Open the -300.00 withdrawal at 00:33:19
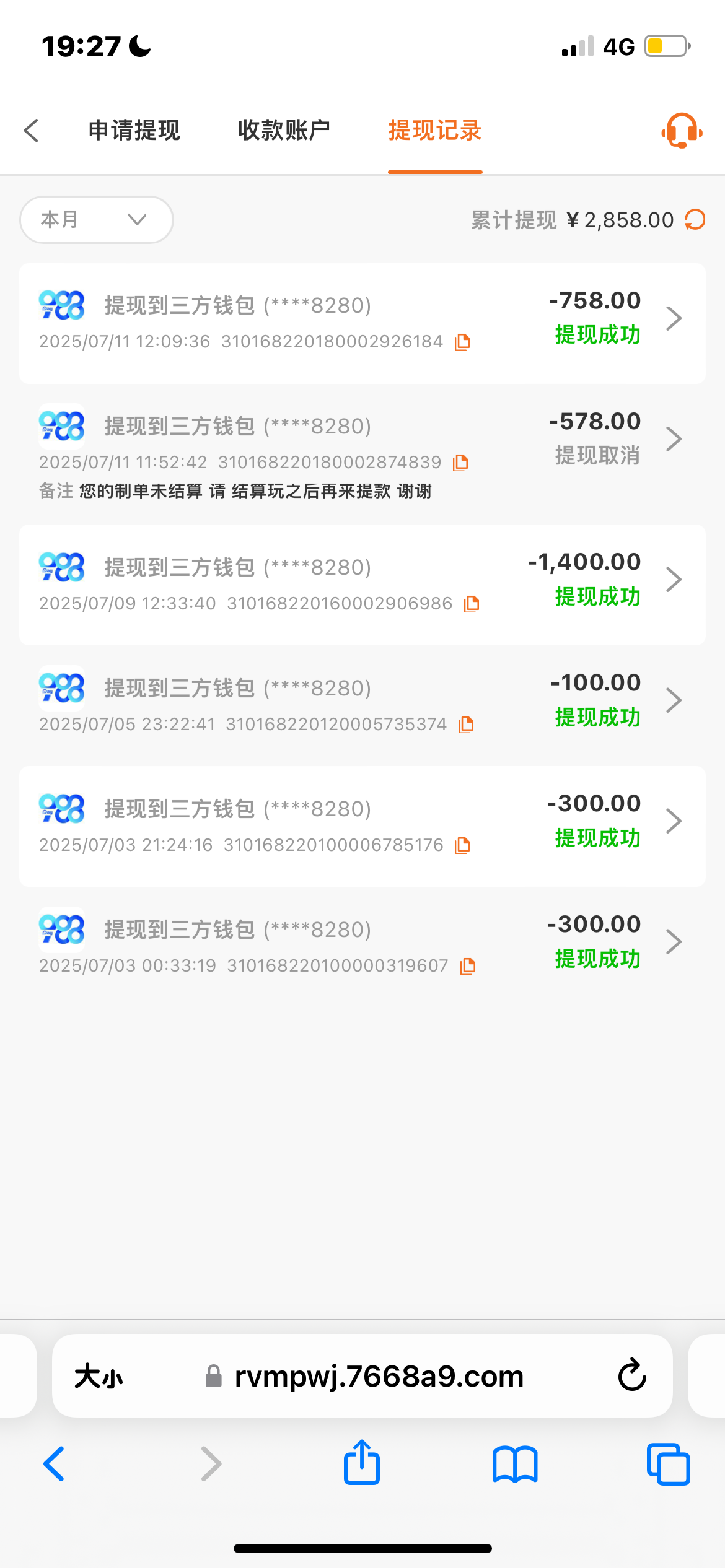This screenshot has height=1568, width=725. [673, 942]
